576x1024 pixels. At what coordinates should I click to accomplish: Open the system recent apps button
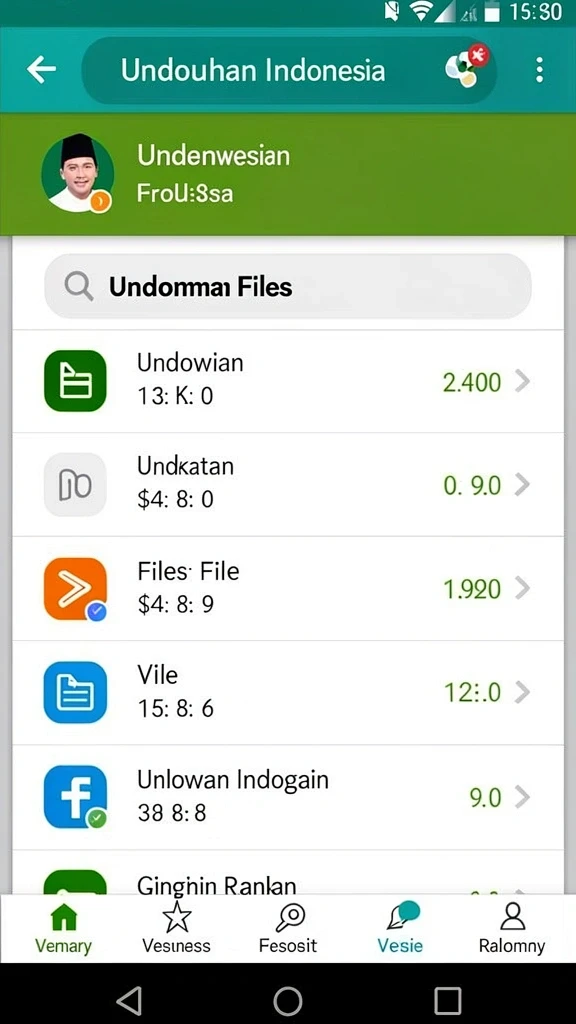click(448, 999)
